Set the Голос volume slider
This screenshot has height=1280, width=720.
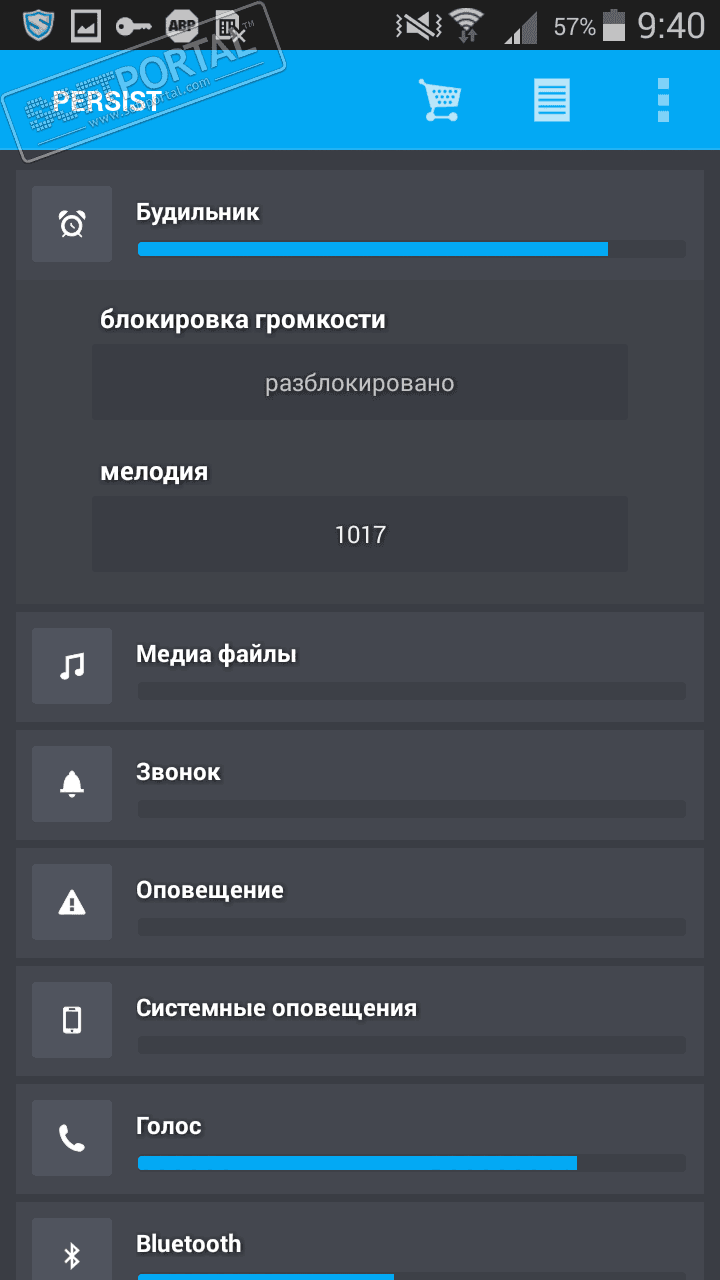coord(411,1163)
